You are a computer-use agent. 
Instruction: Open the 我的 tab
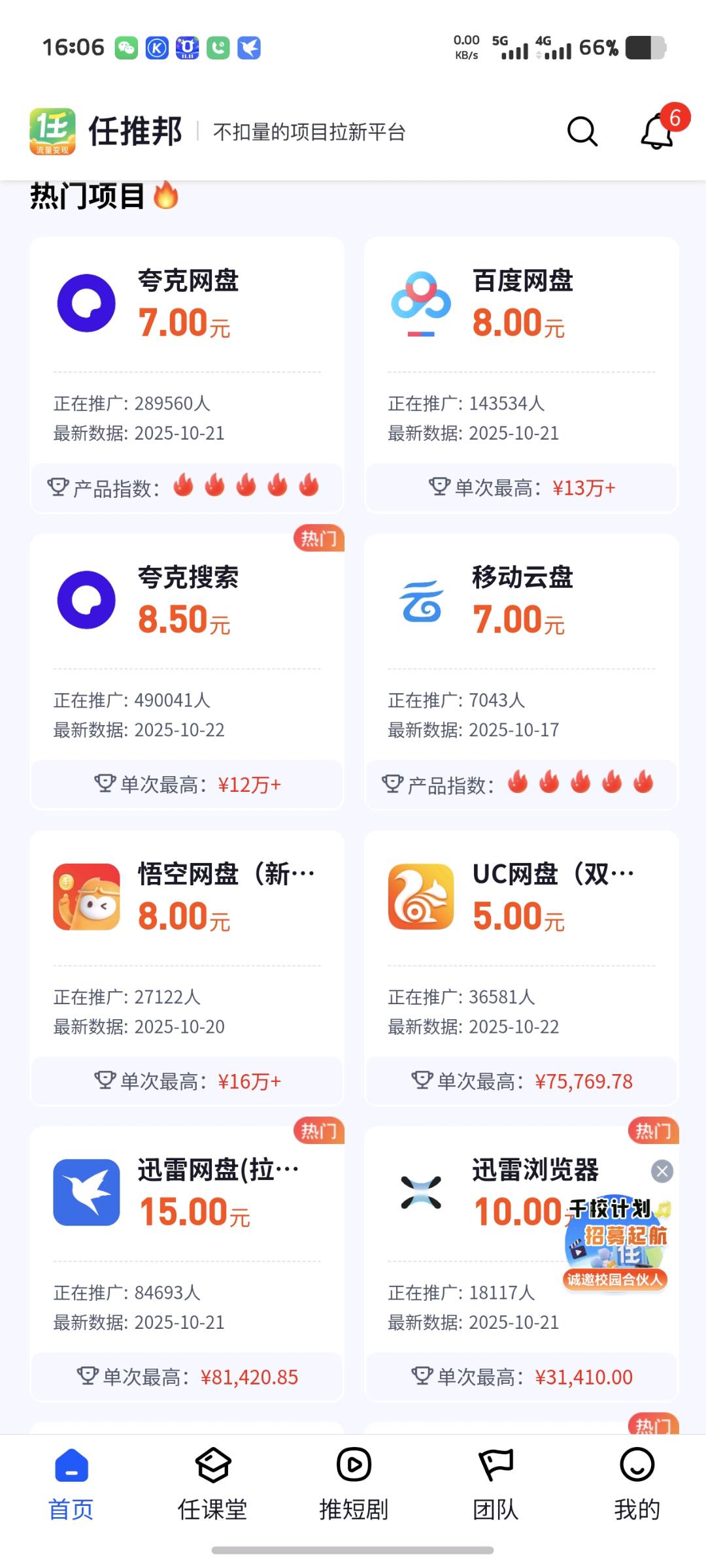637,1484
